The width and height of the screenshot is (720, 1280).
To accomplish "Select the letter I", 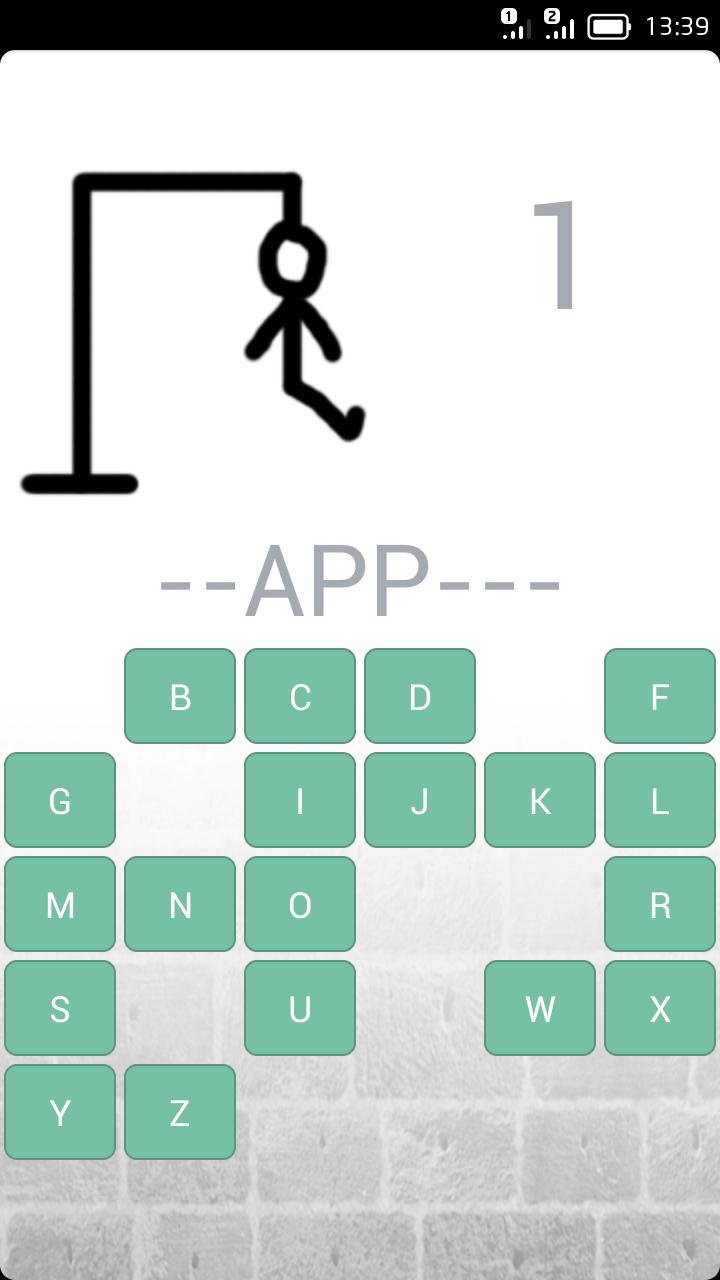I will [x=300, y=800].
